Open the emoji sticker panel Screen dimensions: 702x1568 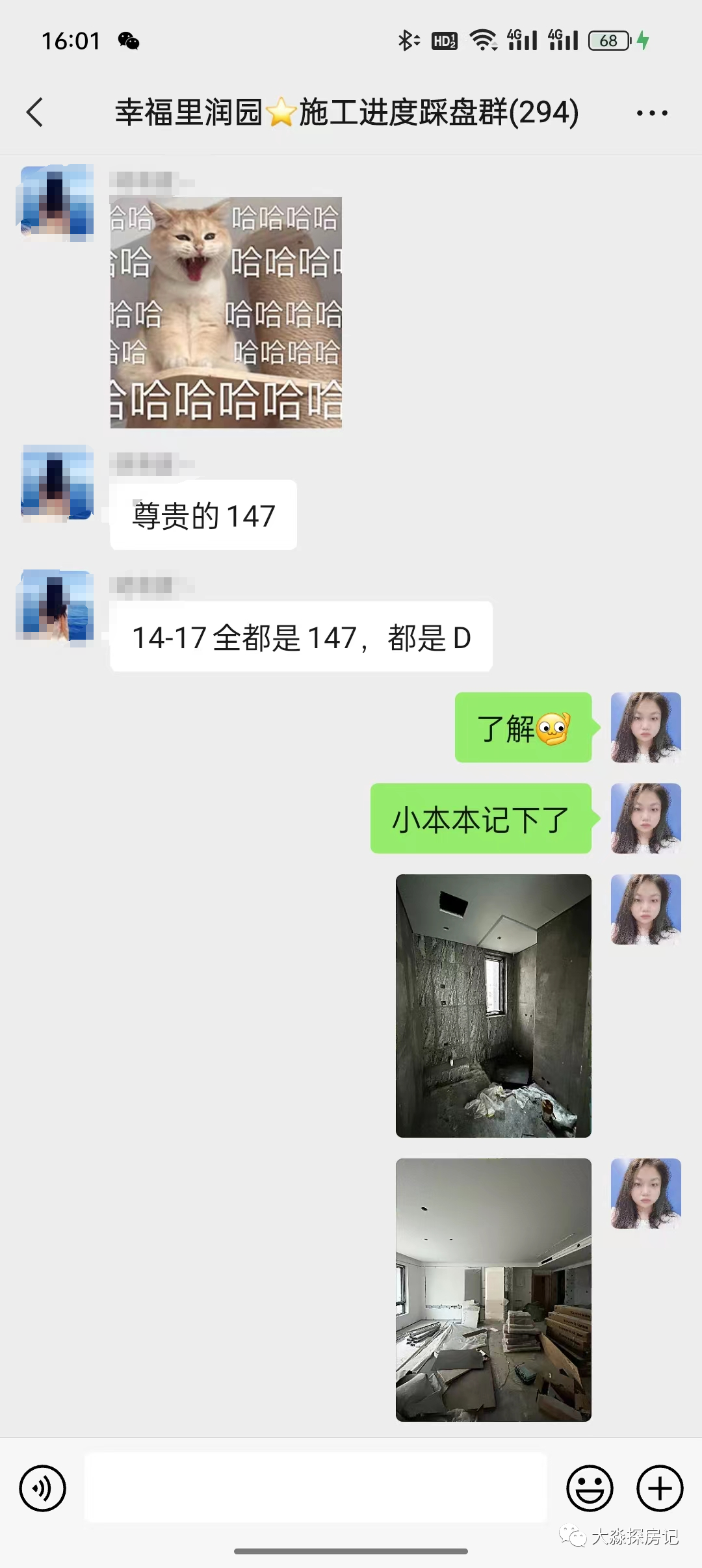pyautogui.click(x=590, y=1488)
